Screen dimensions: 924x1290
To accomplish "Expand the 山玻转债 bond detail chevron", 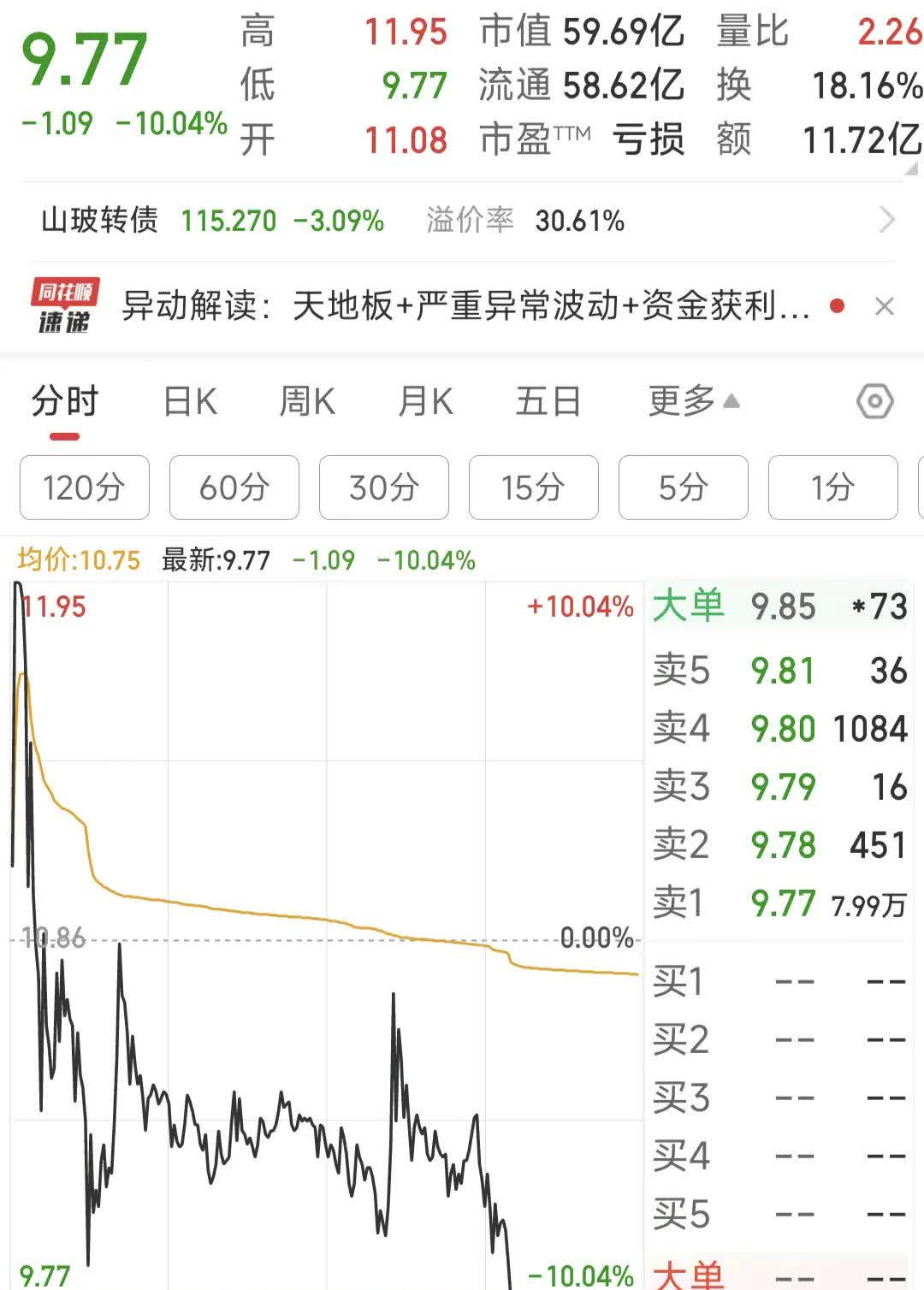I will click(x=887, y=220).
